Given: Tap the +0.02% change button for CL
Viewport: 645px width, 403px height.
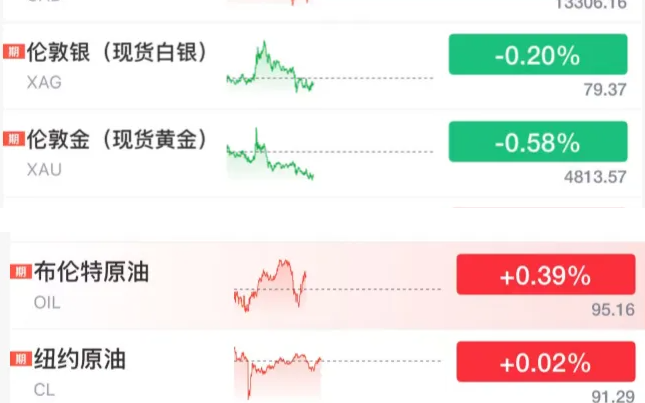Looking at the screenshot, I should tap(545, 361).
